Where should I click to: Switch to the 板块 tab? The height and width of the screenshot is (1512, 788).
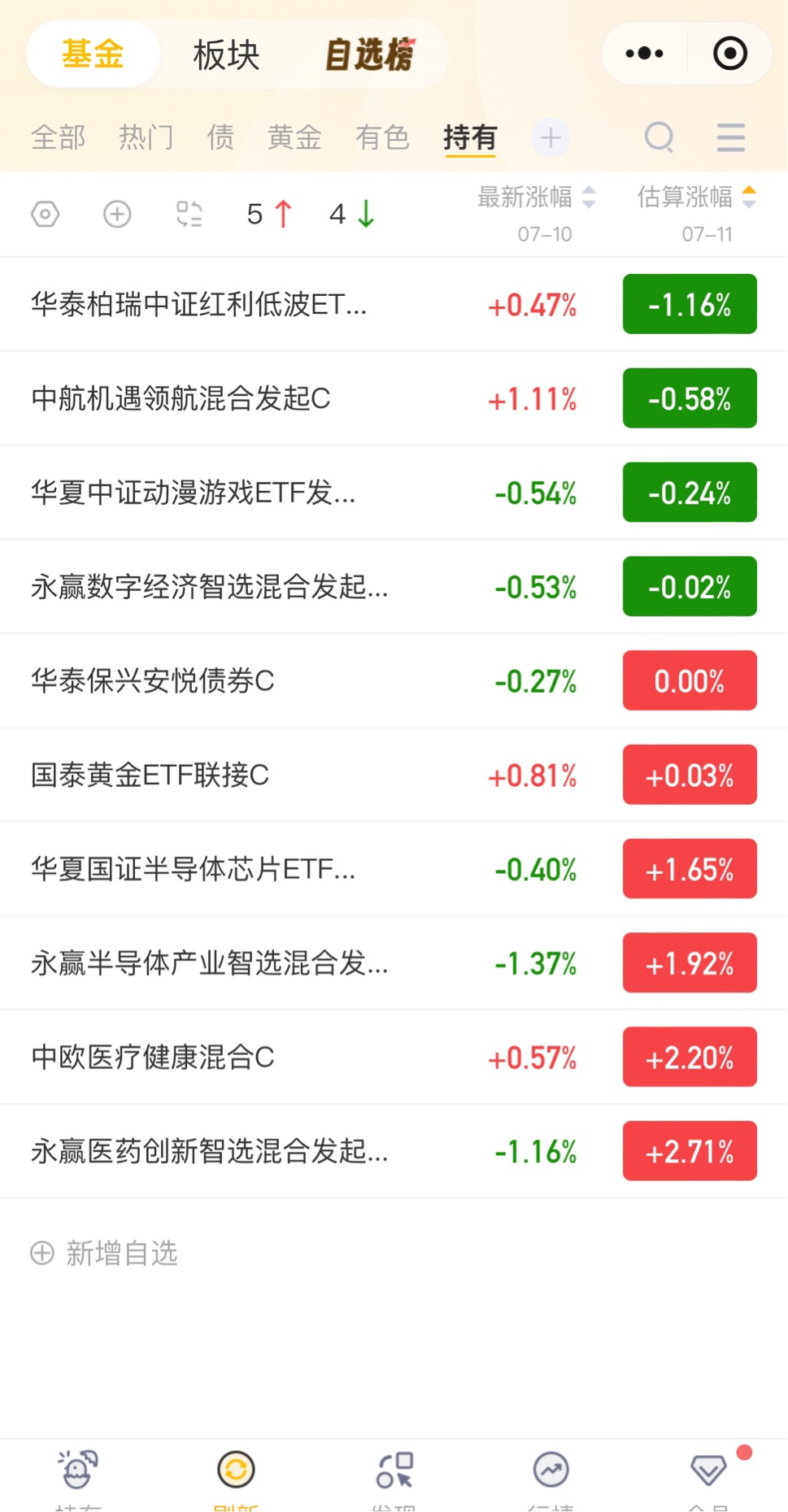(226, 54)
